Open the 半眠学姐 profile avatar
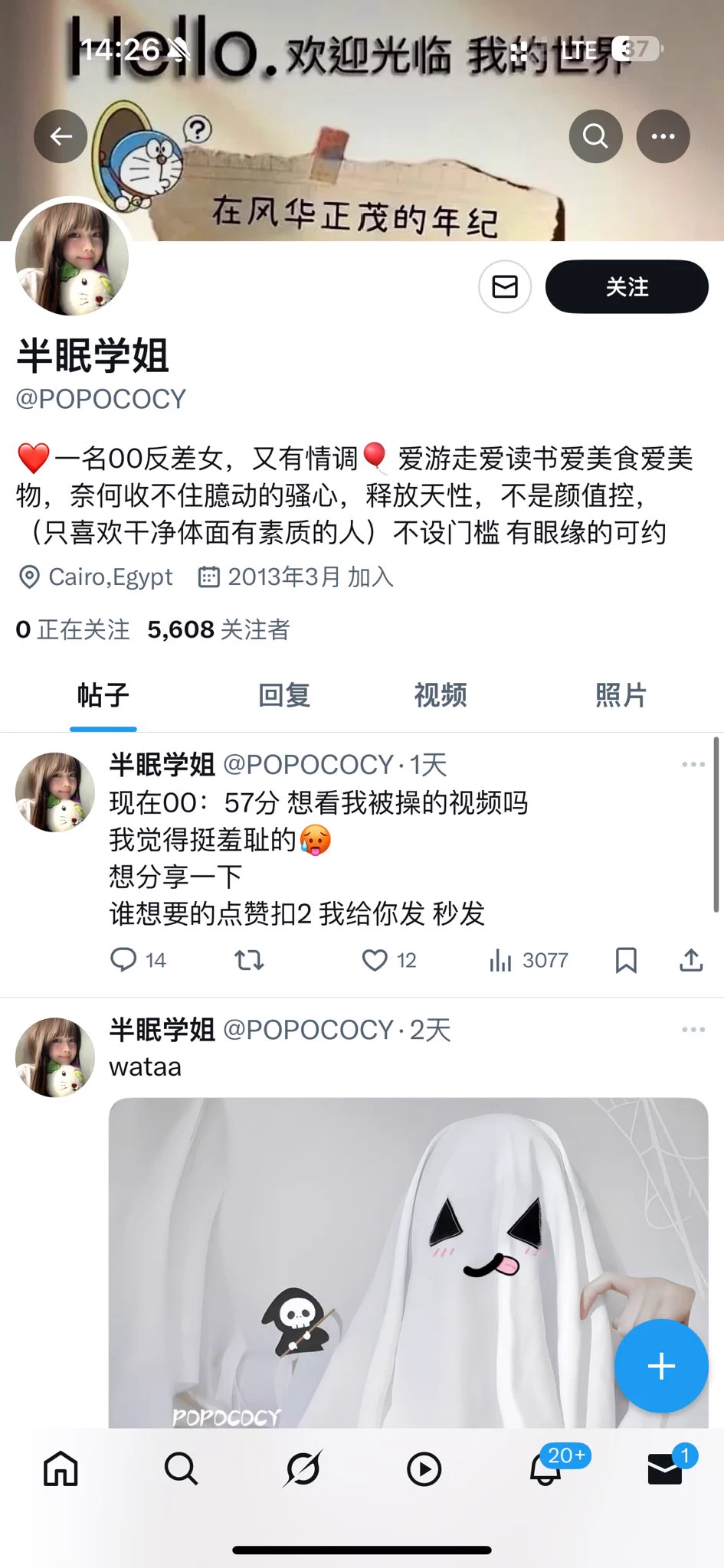 (72, 259)
